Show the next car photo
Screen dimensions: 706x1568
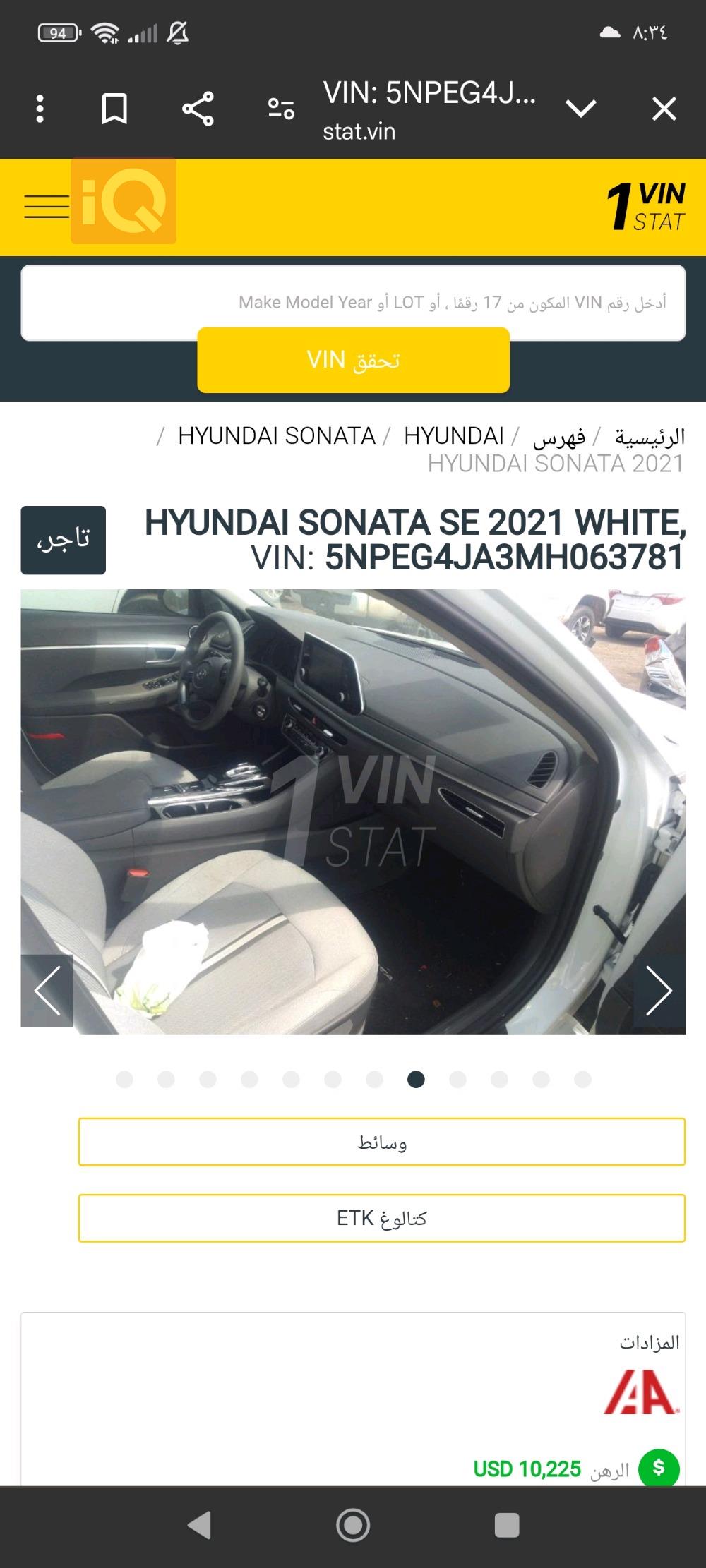pyautogui.click(x=659, y=991)
